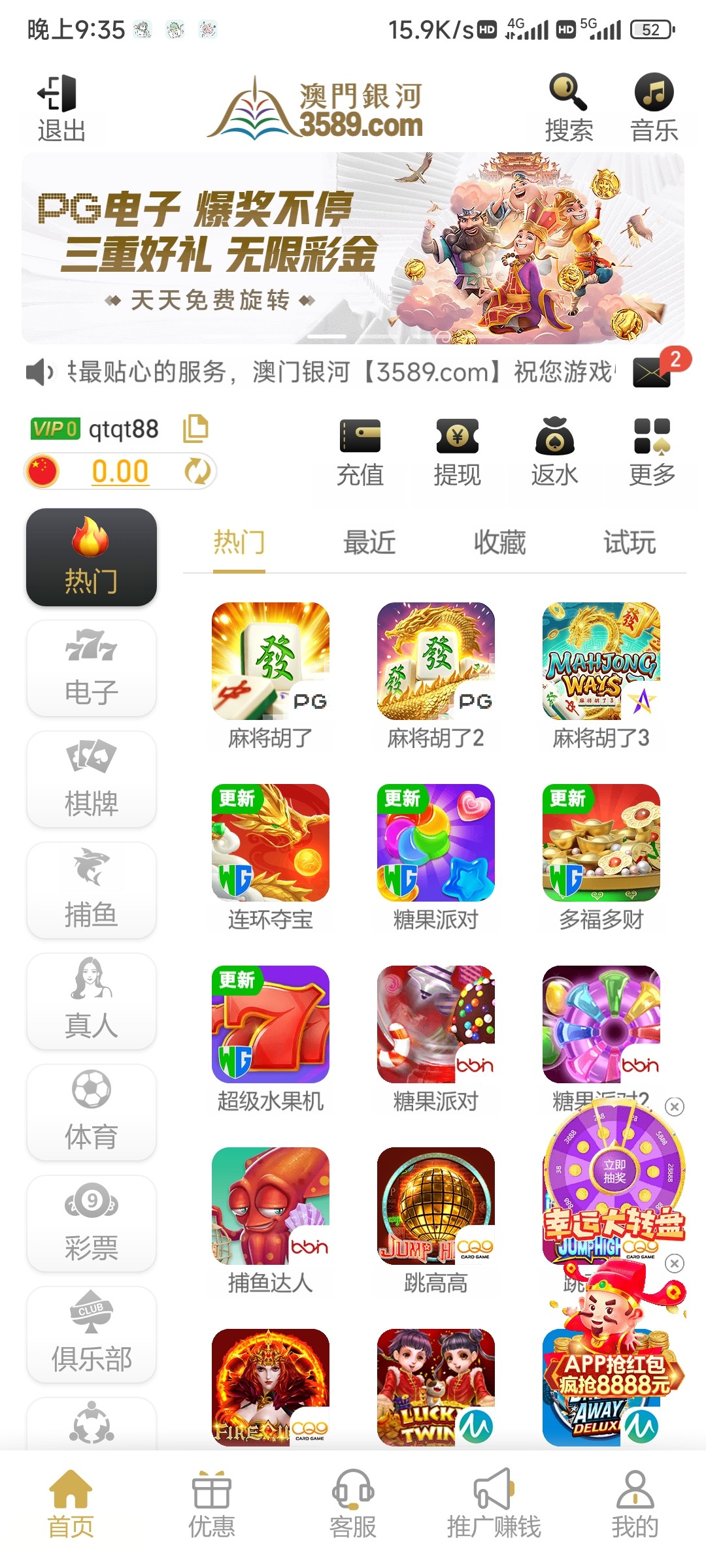Switch to the 收藏 tab

click(499, 543)
